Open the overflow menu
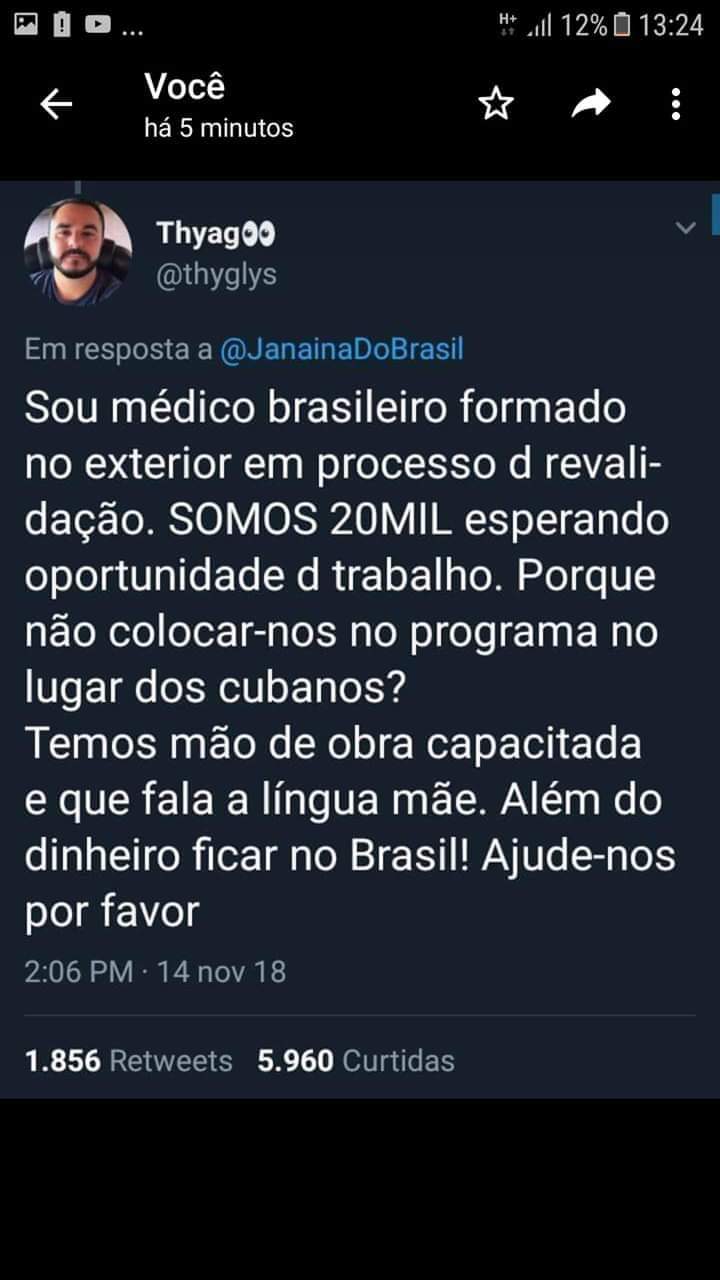The width and height of the screenshot is (720, 1280). 676,103
